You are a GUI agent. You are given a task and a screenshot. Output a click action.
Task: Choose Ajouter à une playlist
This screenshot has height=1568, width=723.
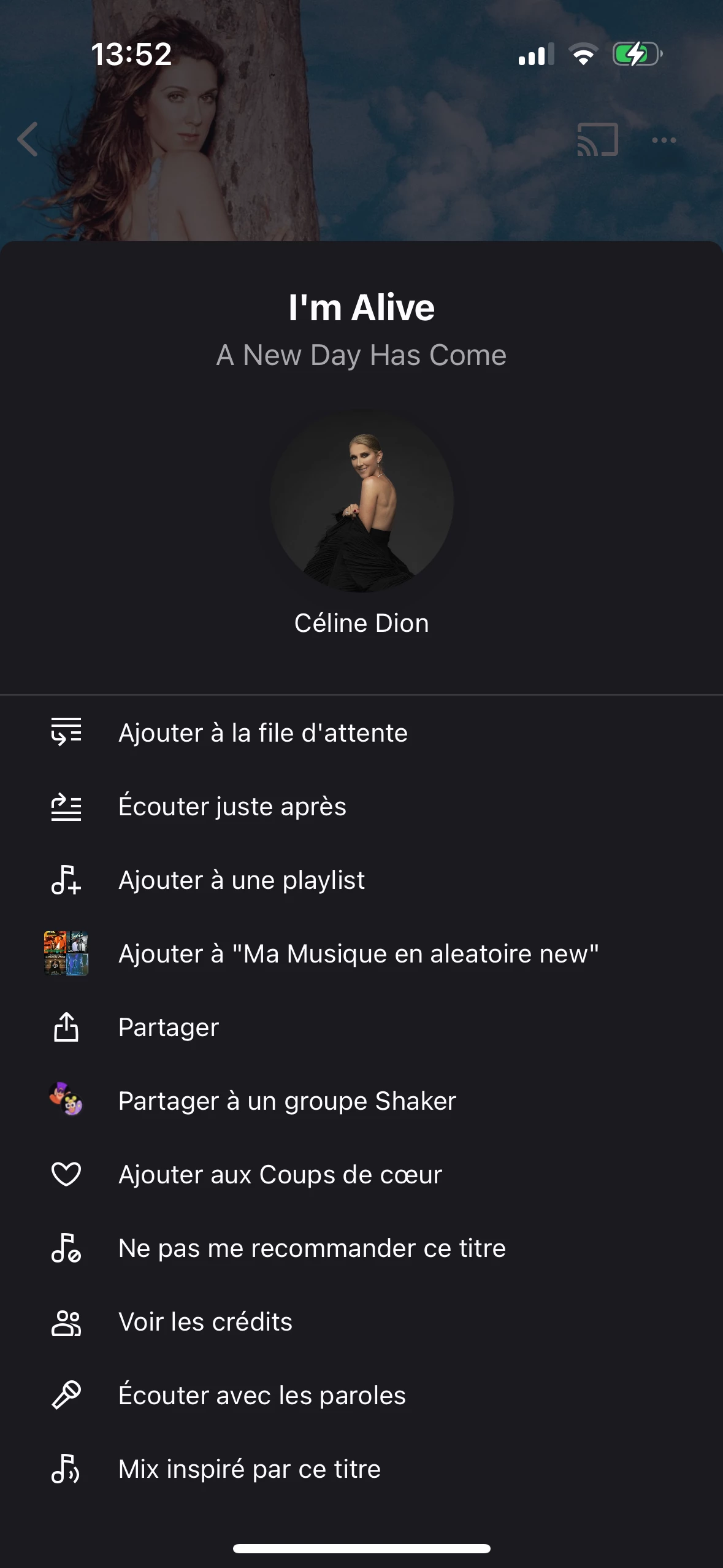pos(242,880)
